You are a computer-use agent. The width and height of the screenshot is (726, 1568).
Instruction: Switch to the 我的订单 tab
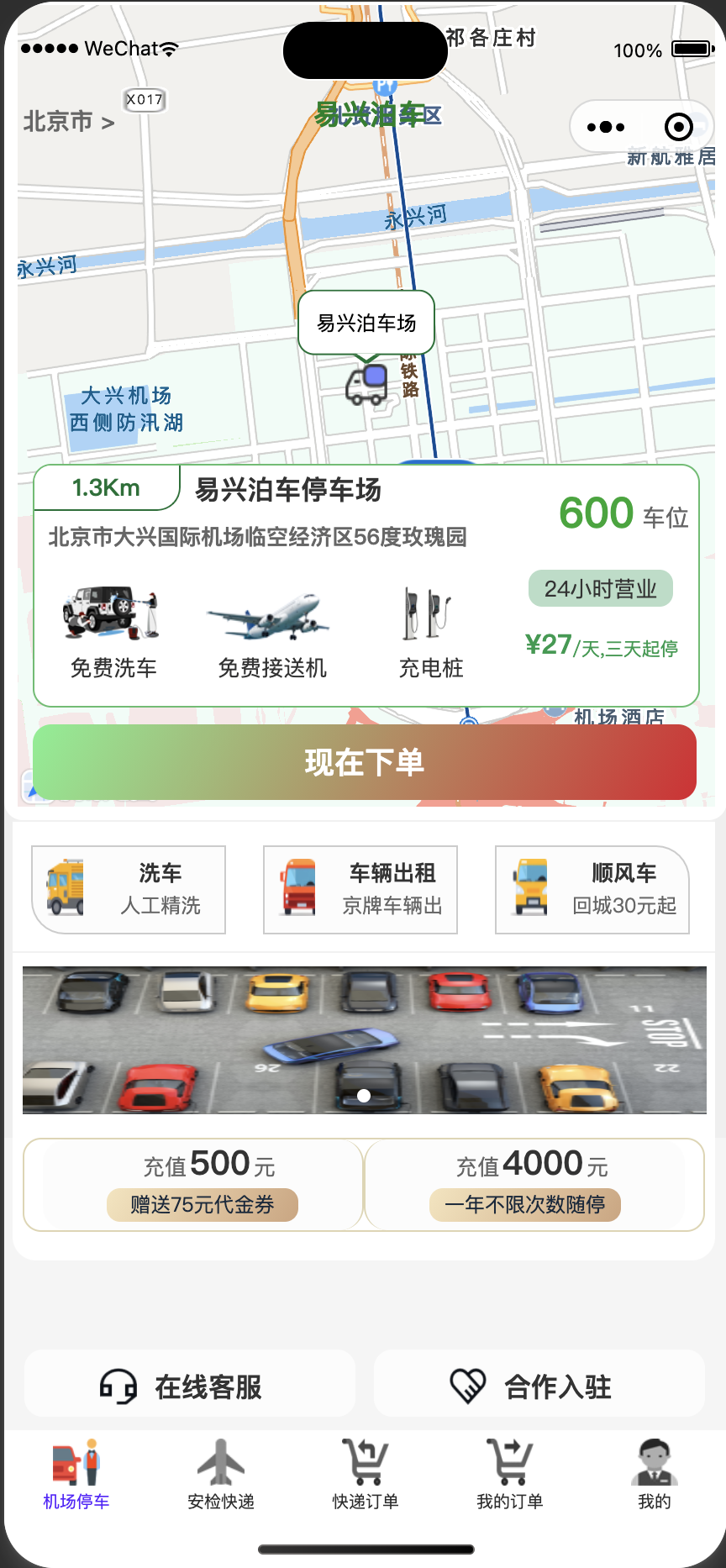pyautogui.click(x=510, y=1475)
